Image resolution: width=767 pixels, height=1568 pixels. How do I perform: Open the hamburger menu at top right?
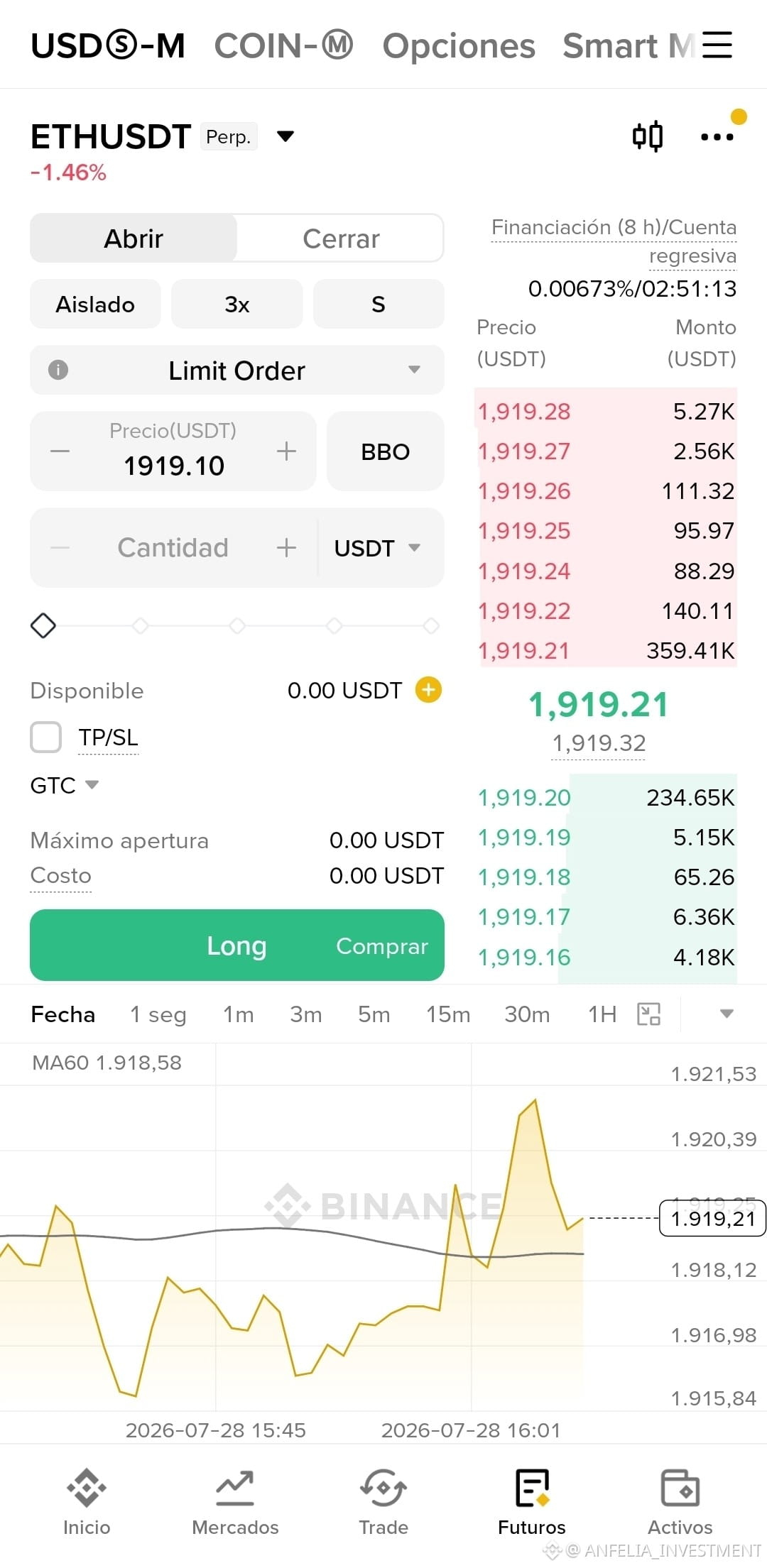pos(717,44)
